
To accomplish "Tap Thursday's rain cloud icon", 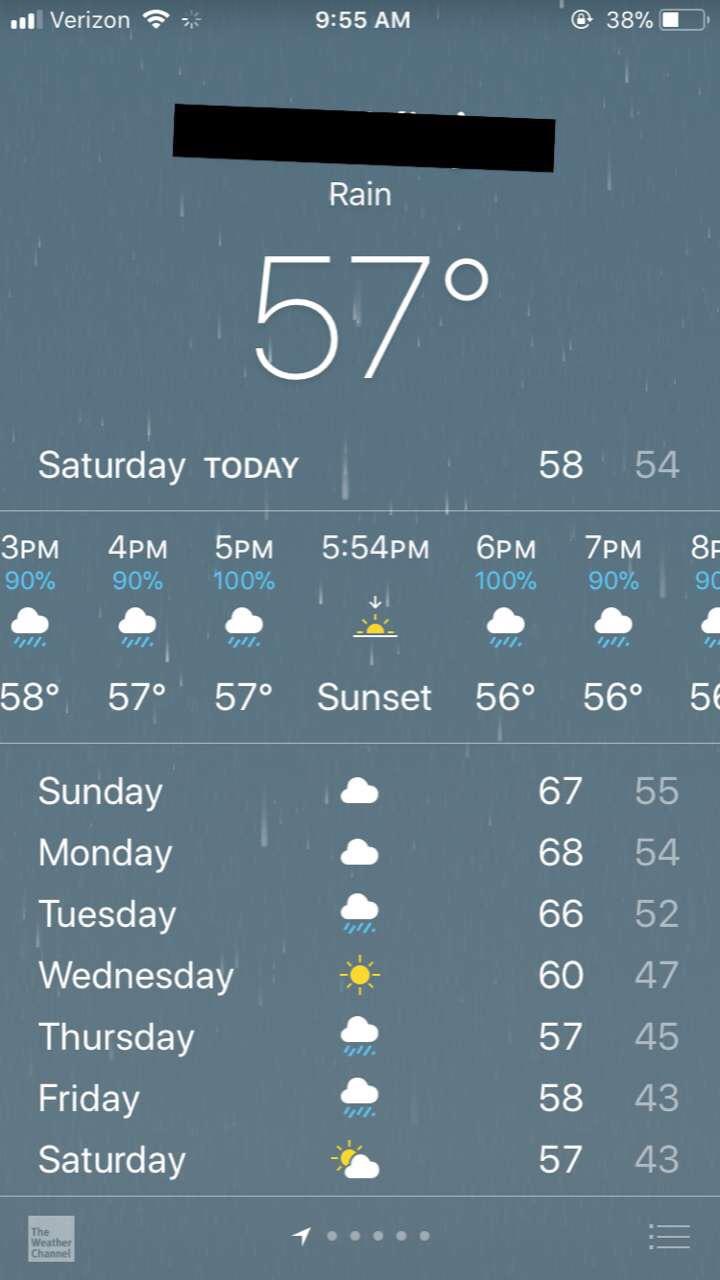I will [358, 1036].
